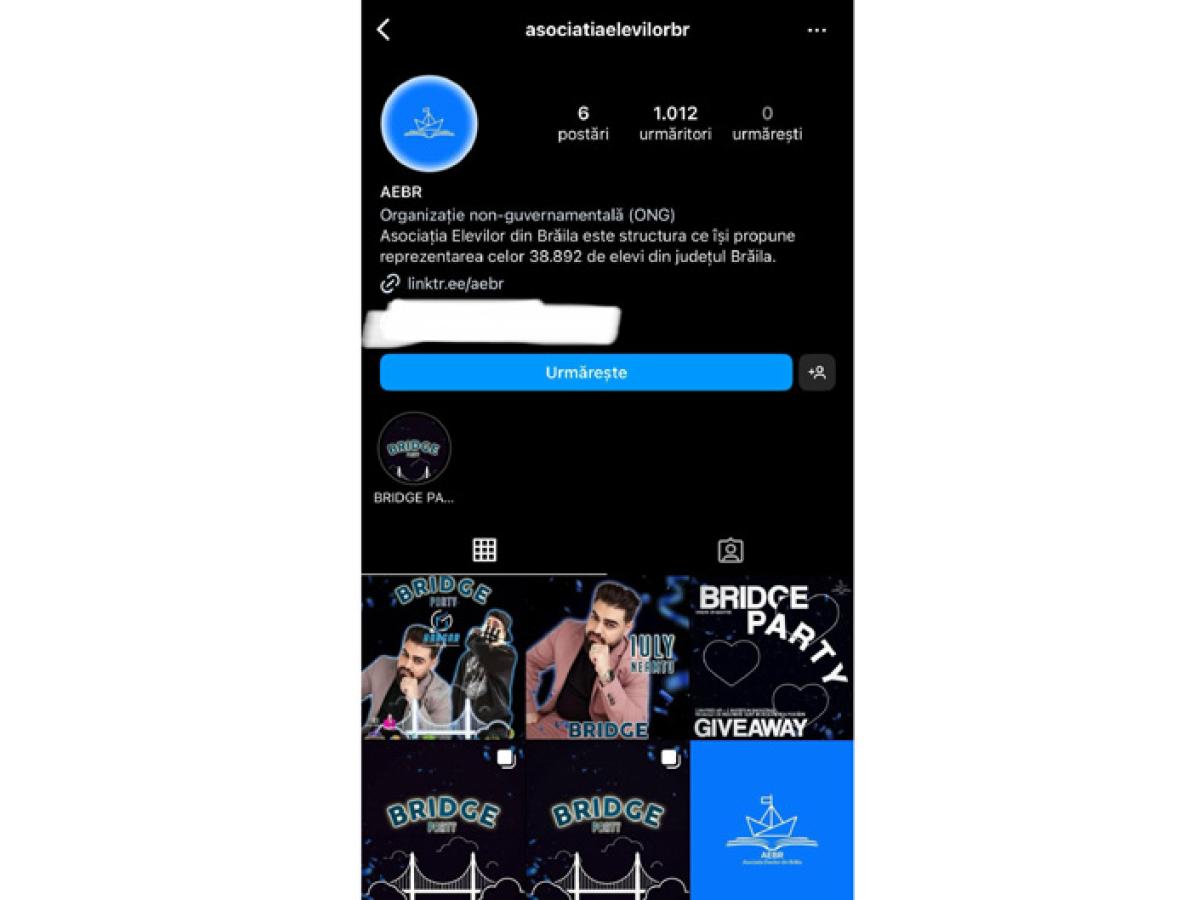This screenshot has height=900, width=1200.
Task: Open the linktr.ee/aebr link
Action: click(x=454, y=284)
